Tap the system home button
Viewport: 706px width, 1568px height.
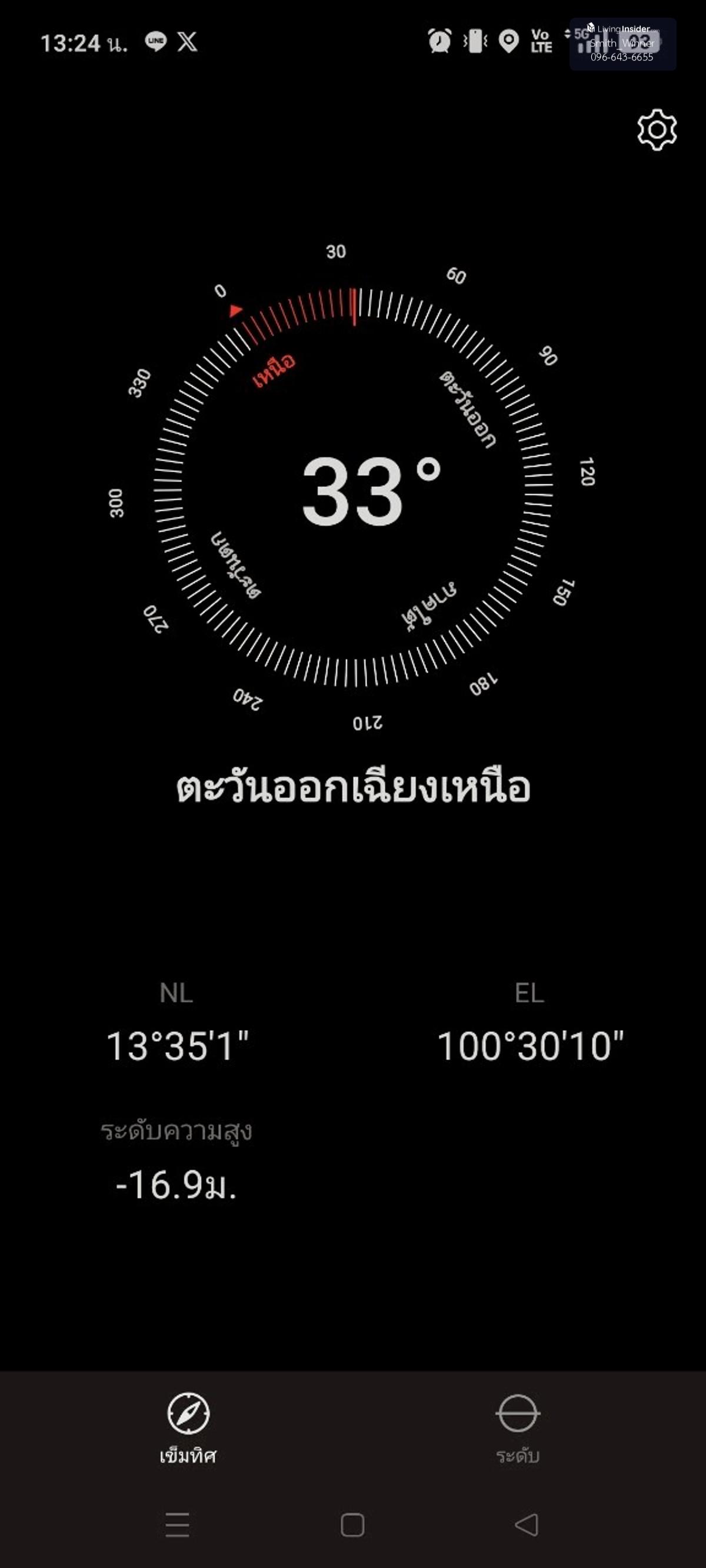click(352, 1524)
